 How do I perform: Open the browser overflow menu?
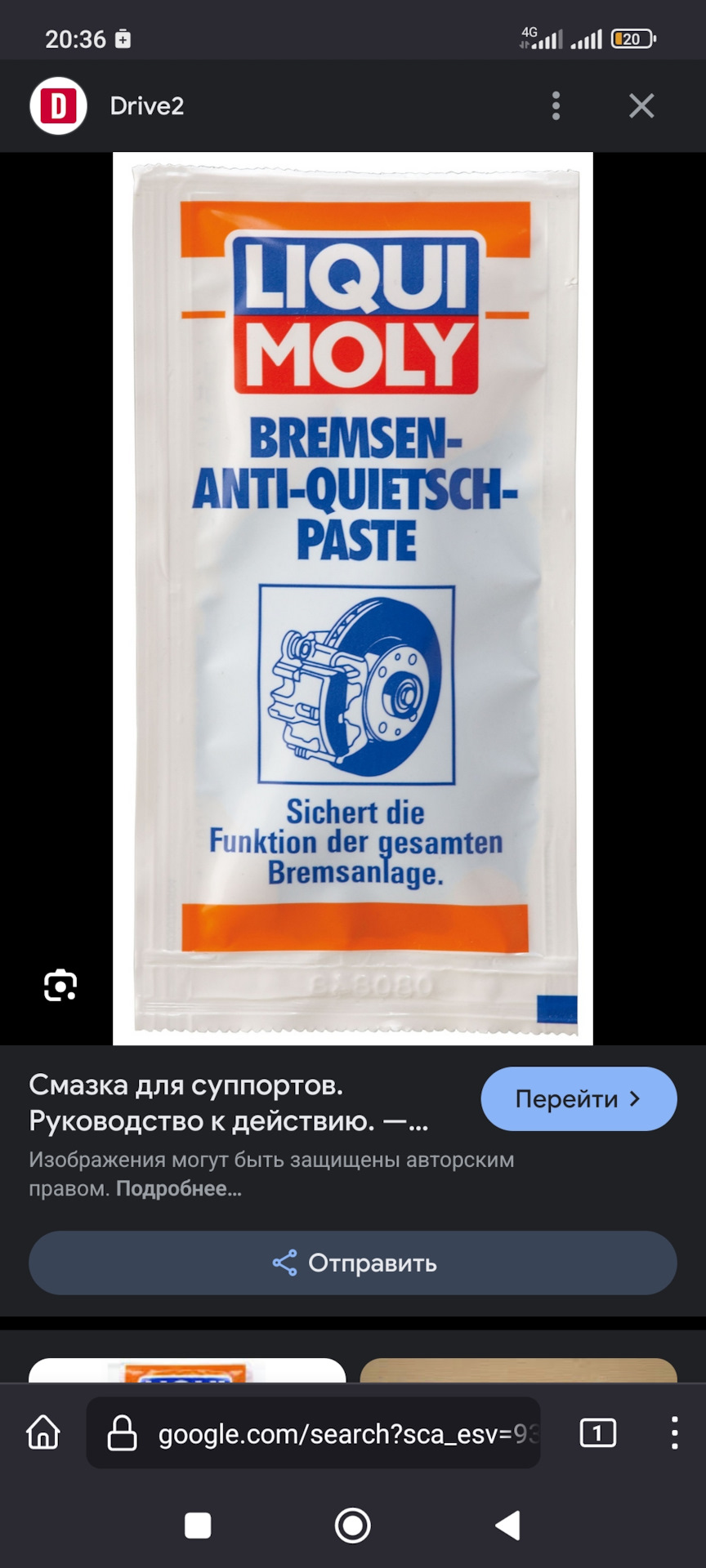click(674, 1432)
